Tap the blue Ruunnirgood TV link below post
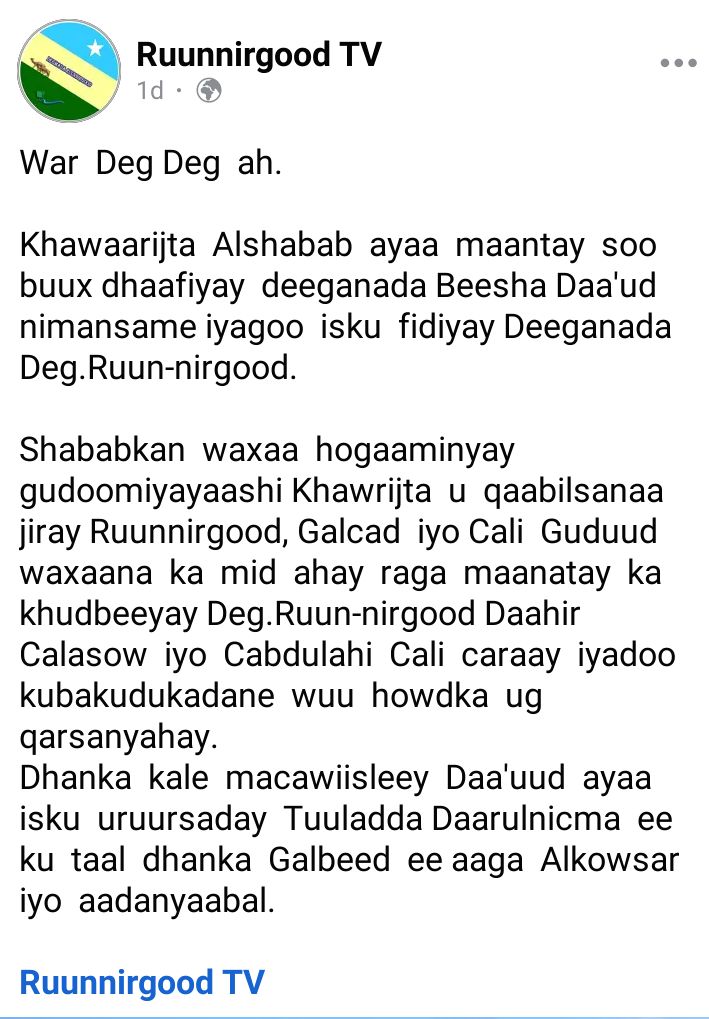Image resolution: width=709 pixels, height=1019 pixels. coord(142,982)
